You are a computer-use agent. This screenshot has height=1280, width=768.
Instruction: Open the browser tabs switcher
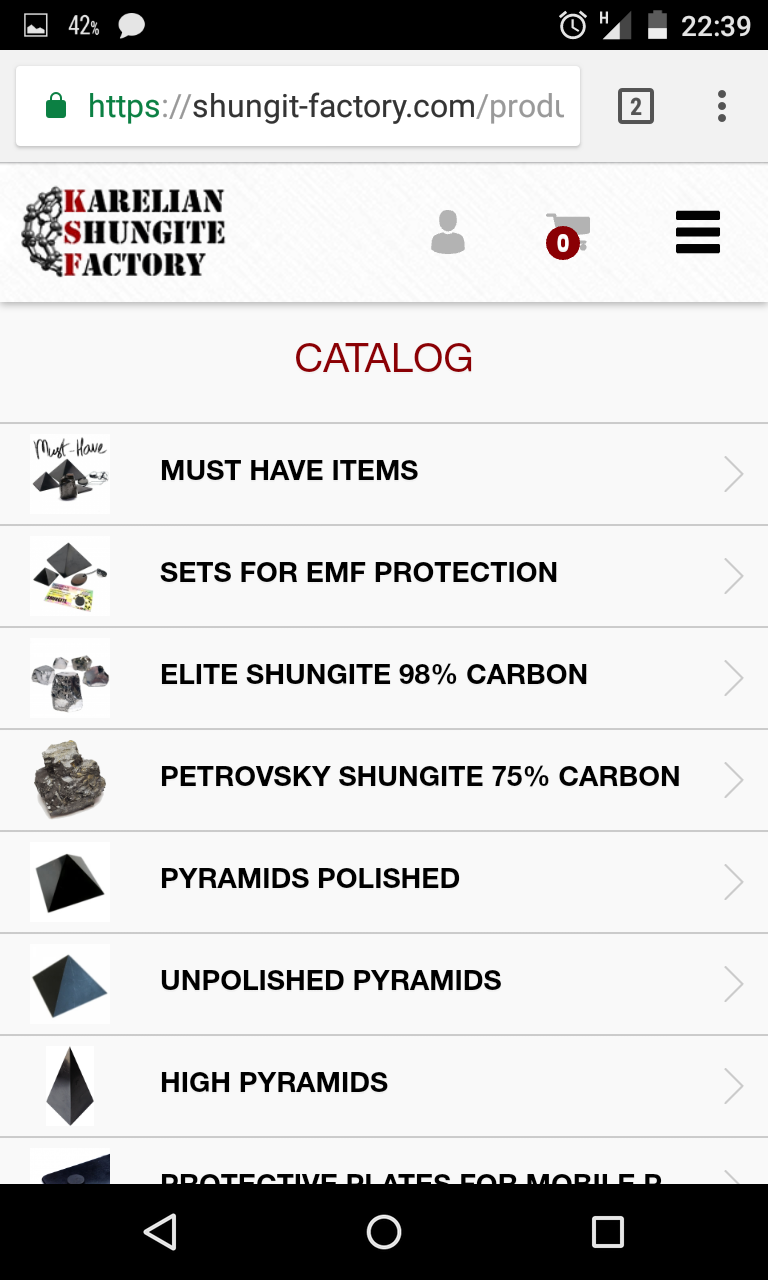tap(636, 106)
